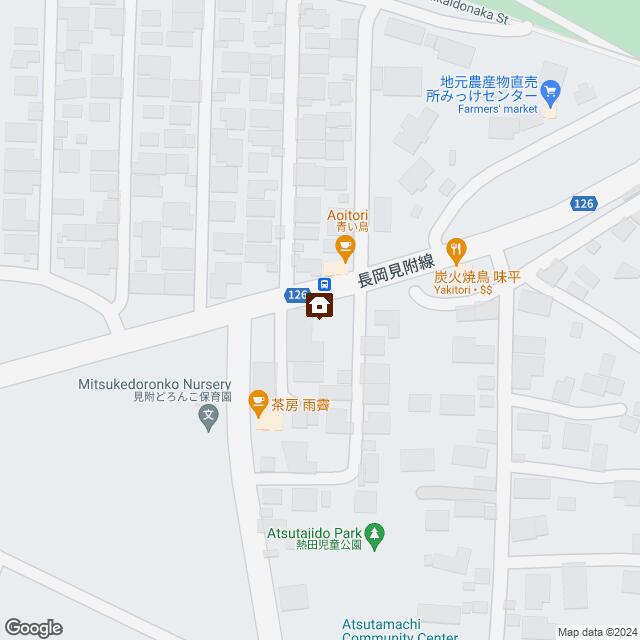The image size is (640, 640).
Task: Open the Atsutajido Park tree marker
Action: (376, 535)
